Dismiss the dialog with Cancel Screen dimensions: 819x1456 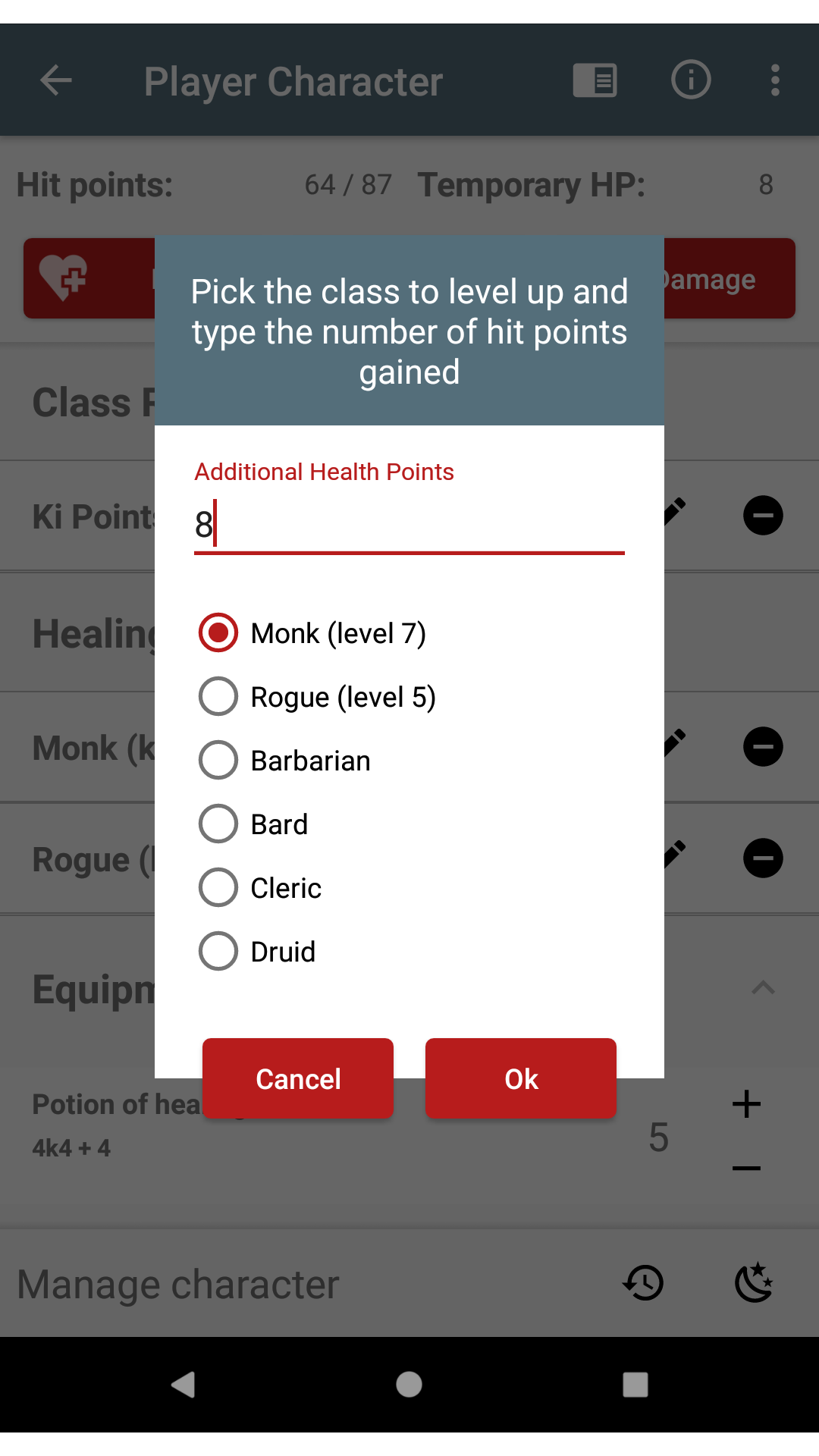click(x=298, y=1078)
